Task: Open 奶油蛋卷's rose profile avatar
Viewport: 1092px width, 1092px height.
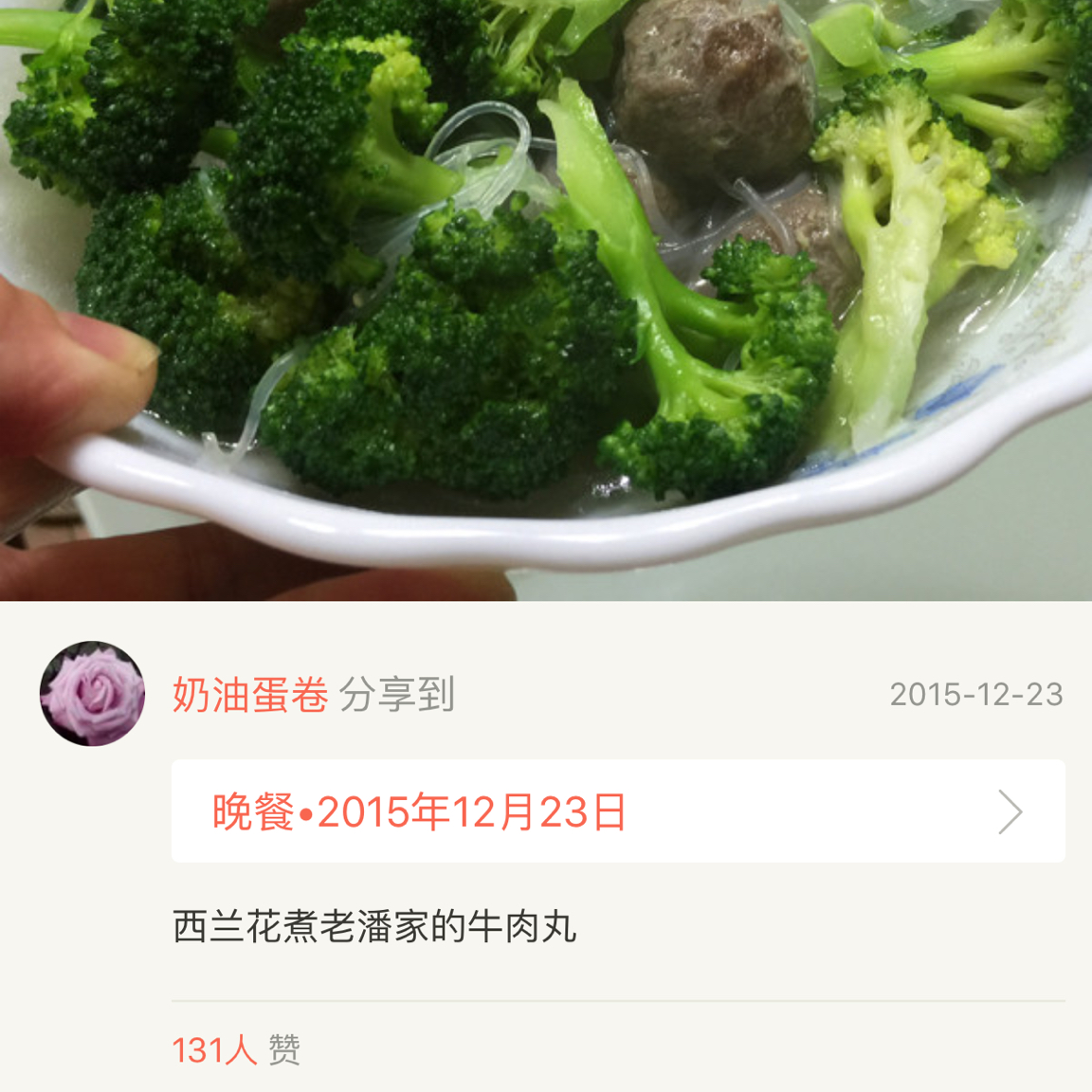Action: (92, 694)
